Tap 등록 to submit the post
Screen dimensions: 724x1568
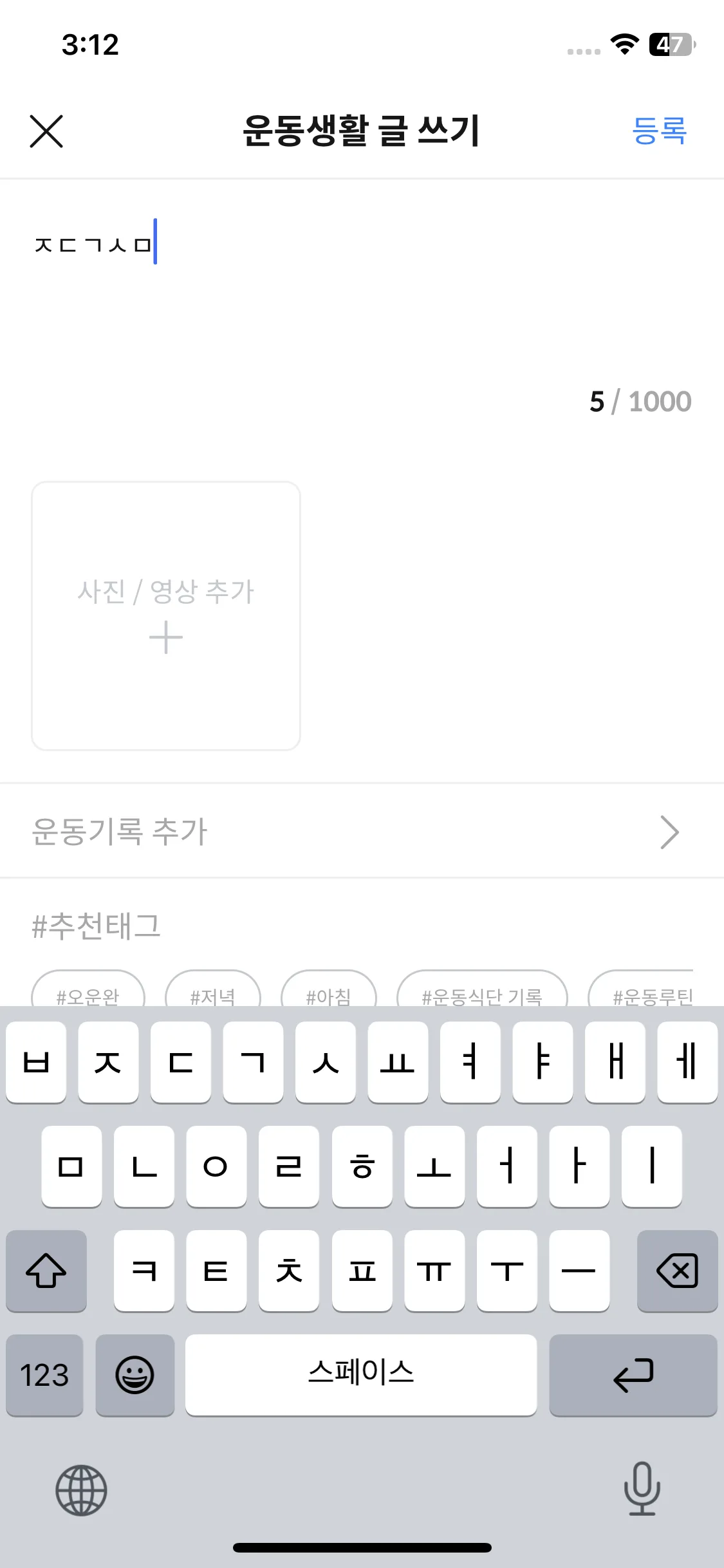tap(659, 131)
